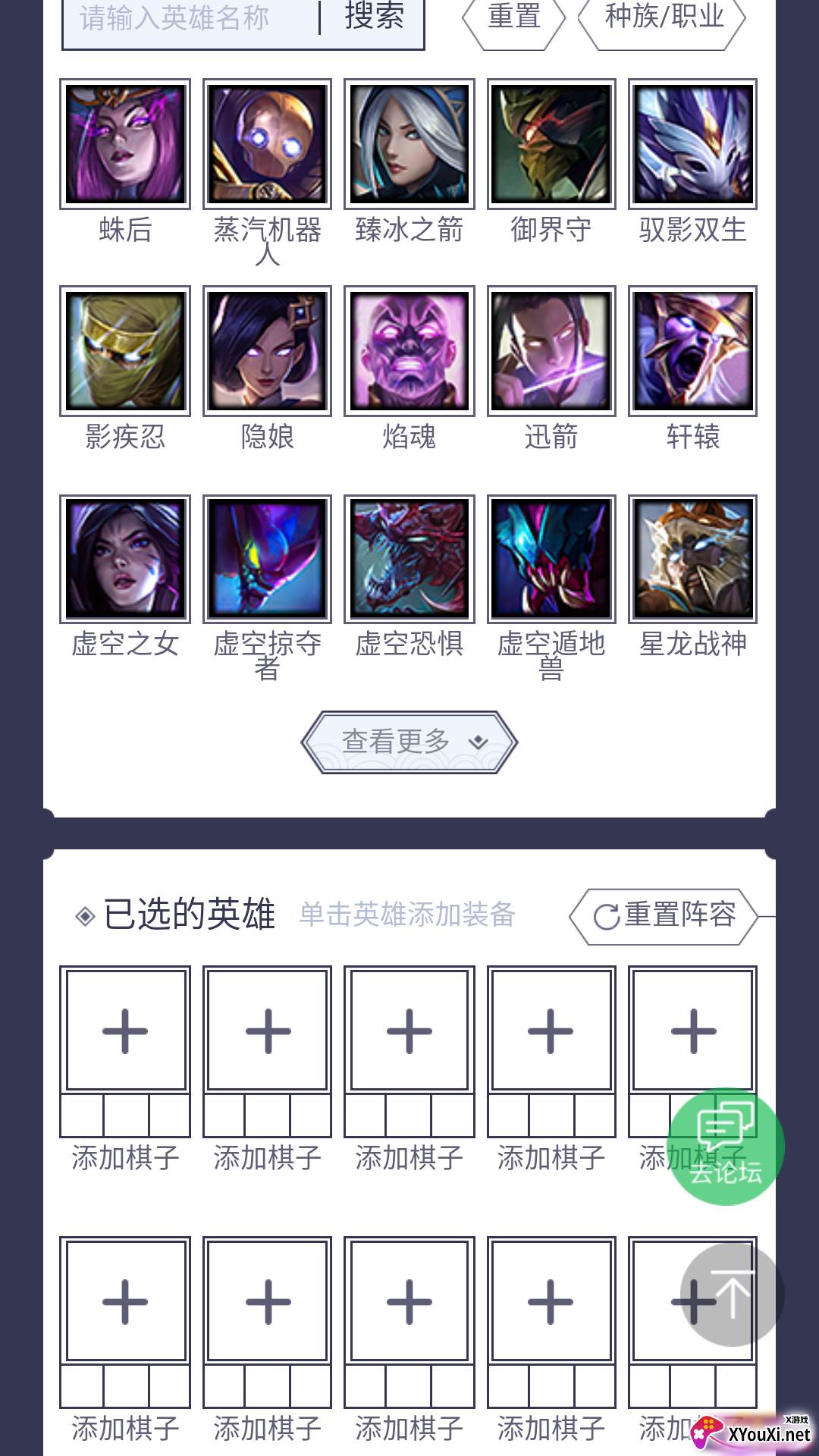
Task: Expand the list with 查看更多
Action: click(409, 742)
